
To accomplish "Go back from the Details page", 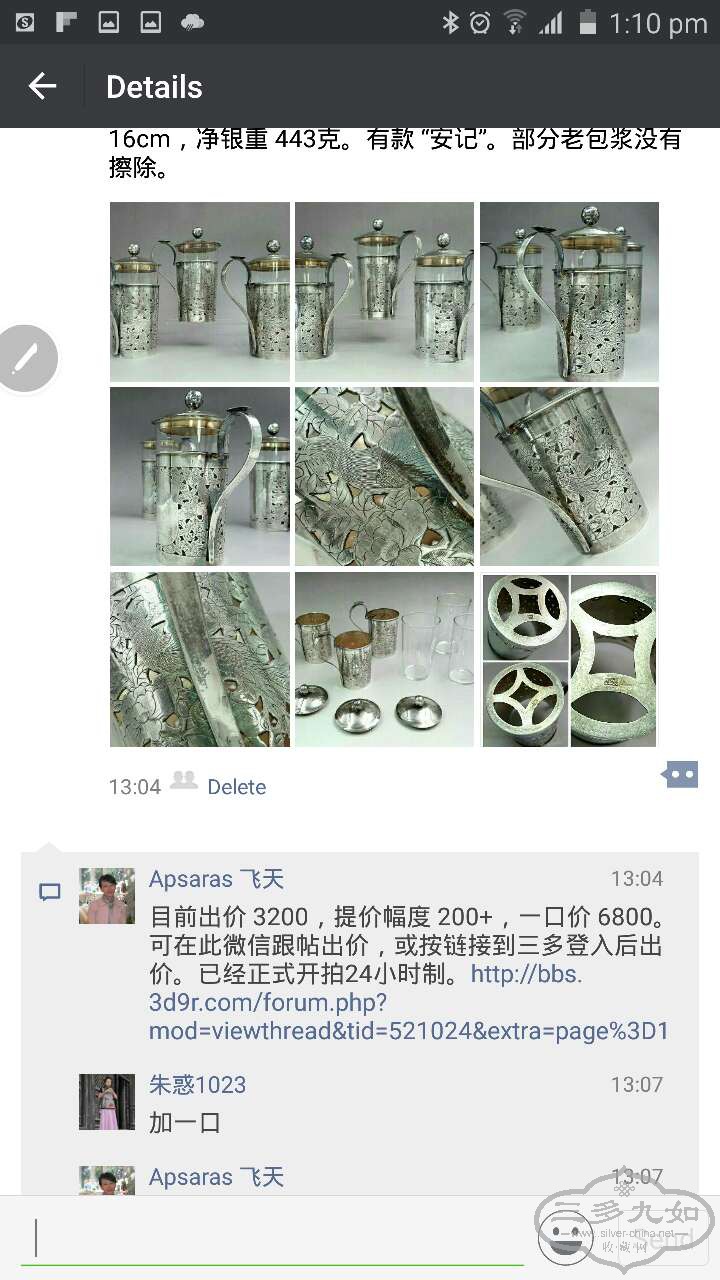I will point(42,87).
